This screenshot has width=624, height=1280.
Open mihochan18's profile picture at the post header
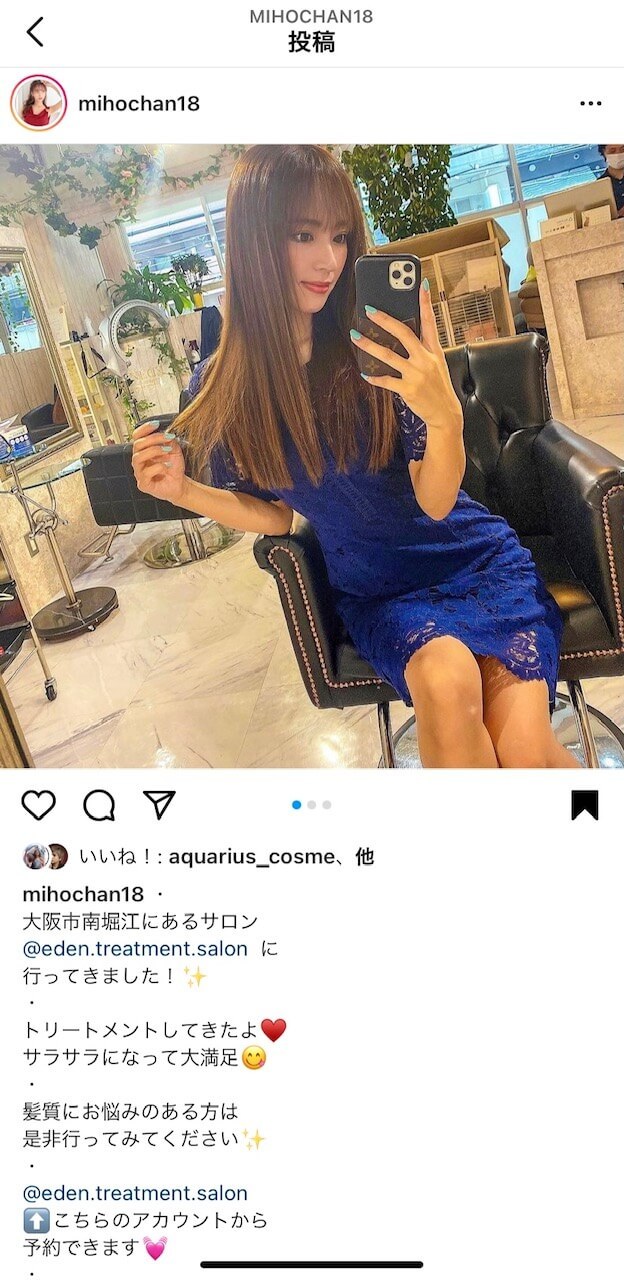point(38,103)
